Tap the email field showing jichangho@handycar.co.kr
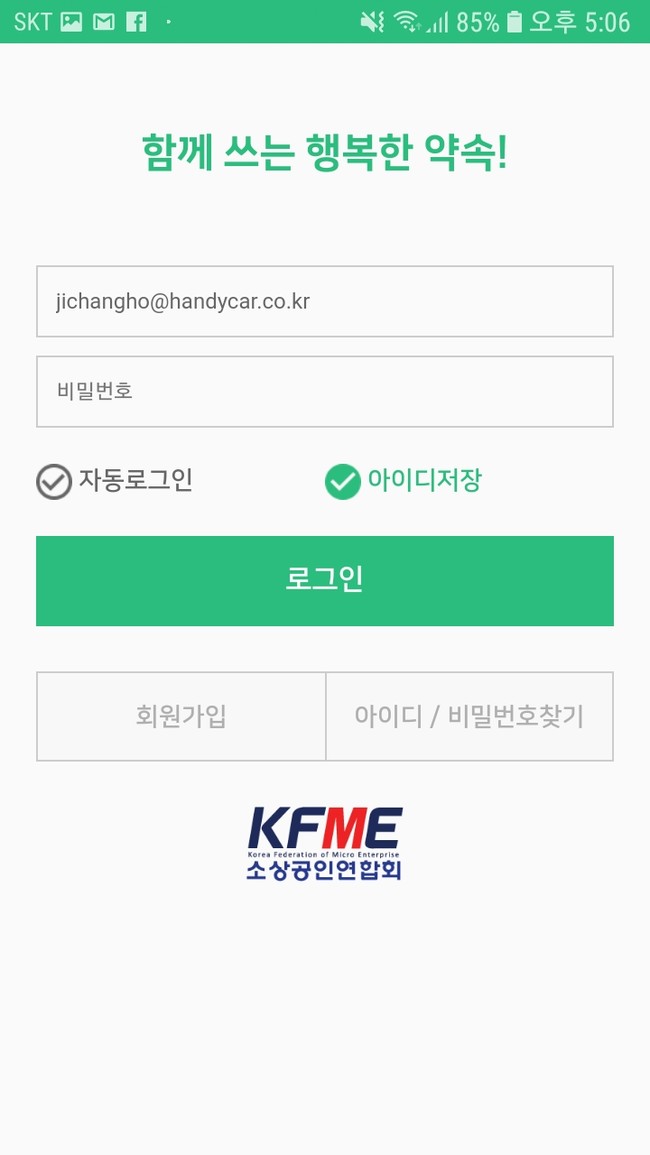This screenshot has height=1155, width=650. coord(324,301)
